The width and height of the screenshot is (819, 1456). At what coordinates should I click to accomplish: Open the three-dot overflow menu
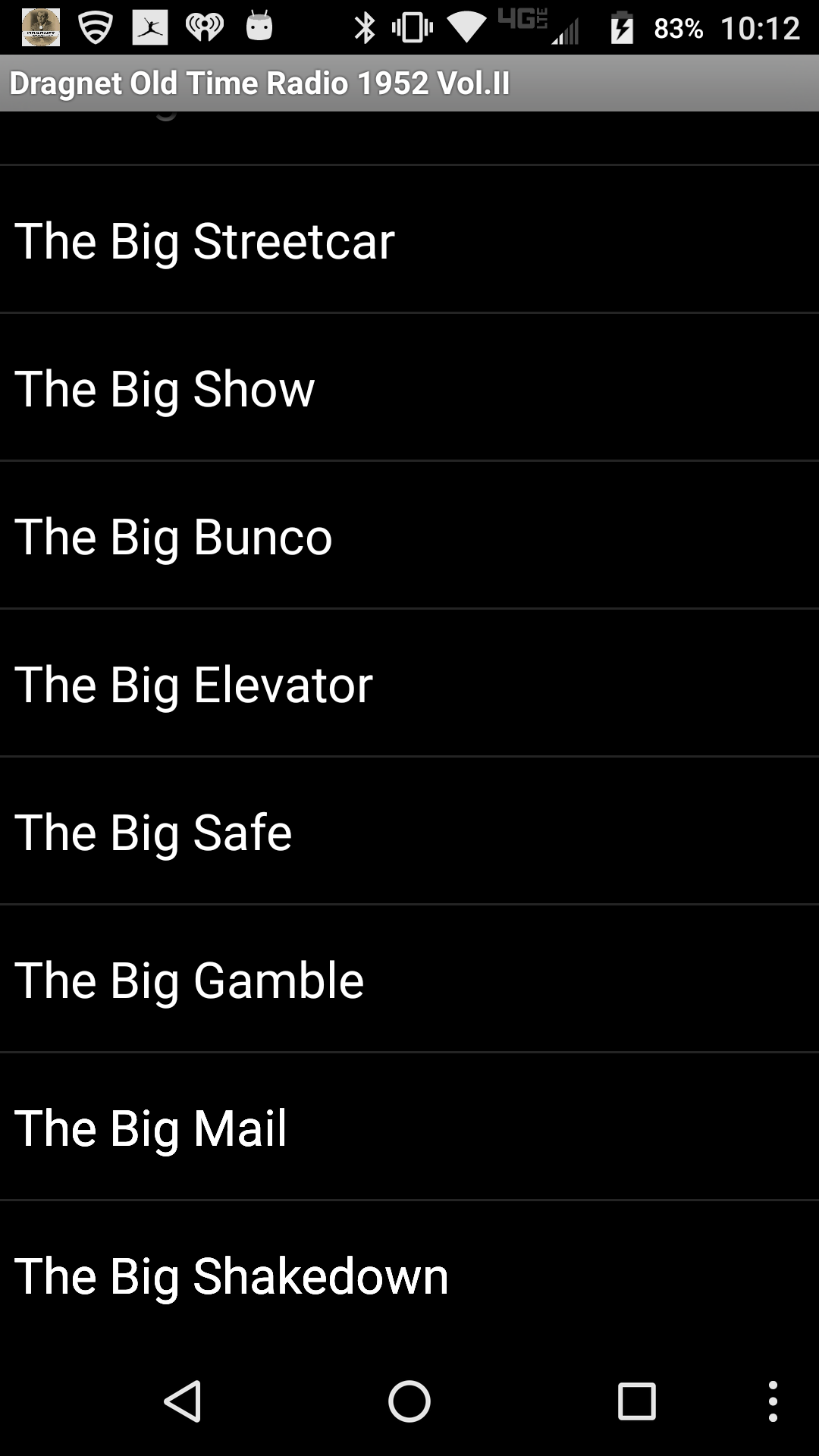(773, 1401)
